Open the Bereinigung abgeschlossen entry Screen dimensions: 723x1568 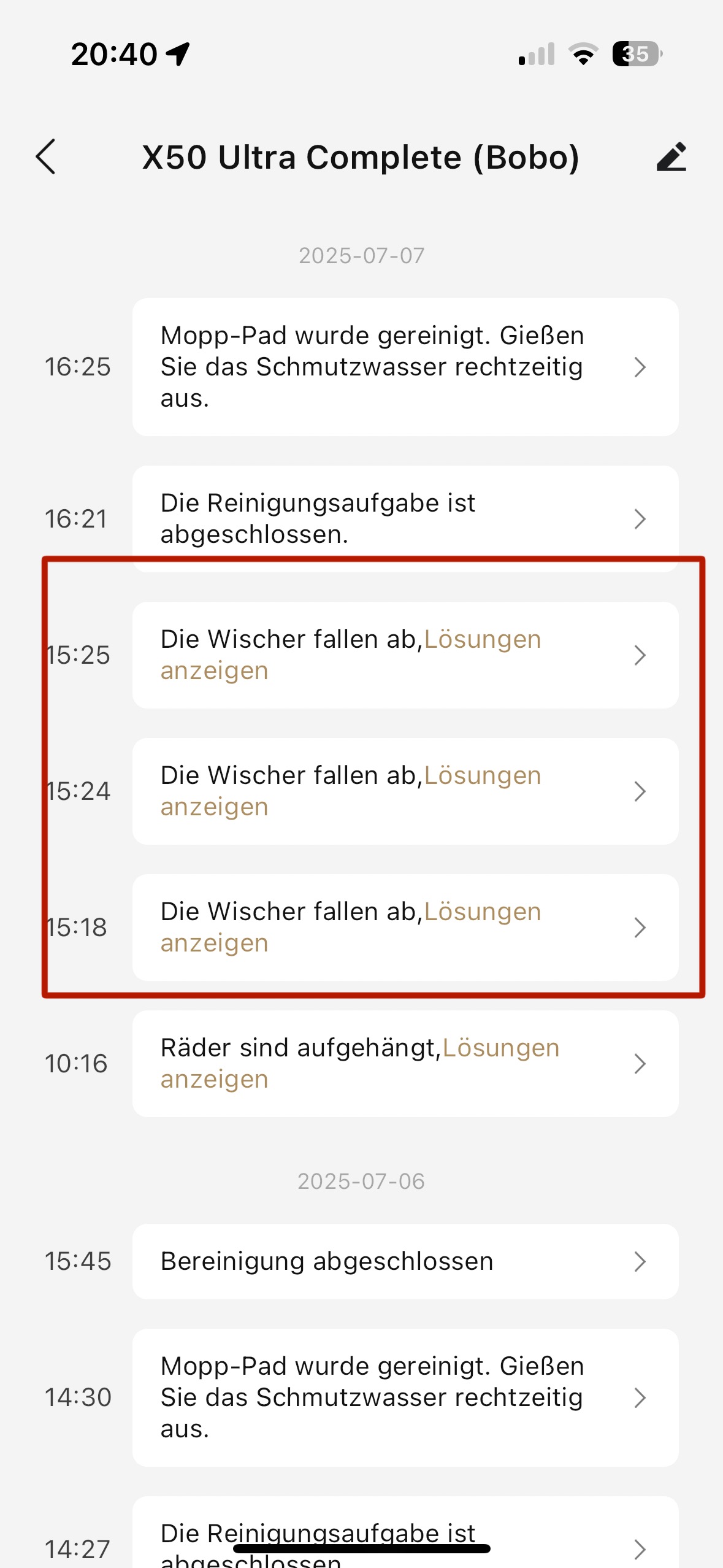pyautogui.click(x=405, y=1261)
